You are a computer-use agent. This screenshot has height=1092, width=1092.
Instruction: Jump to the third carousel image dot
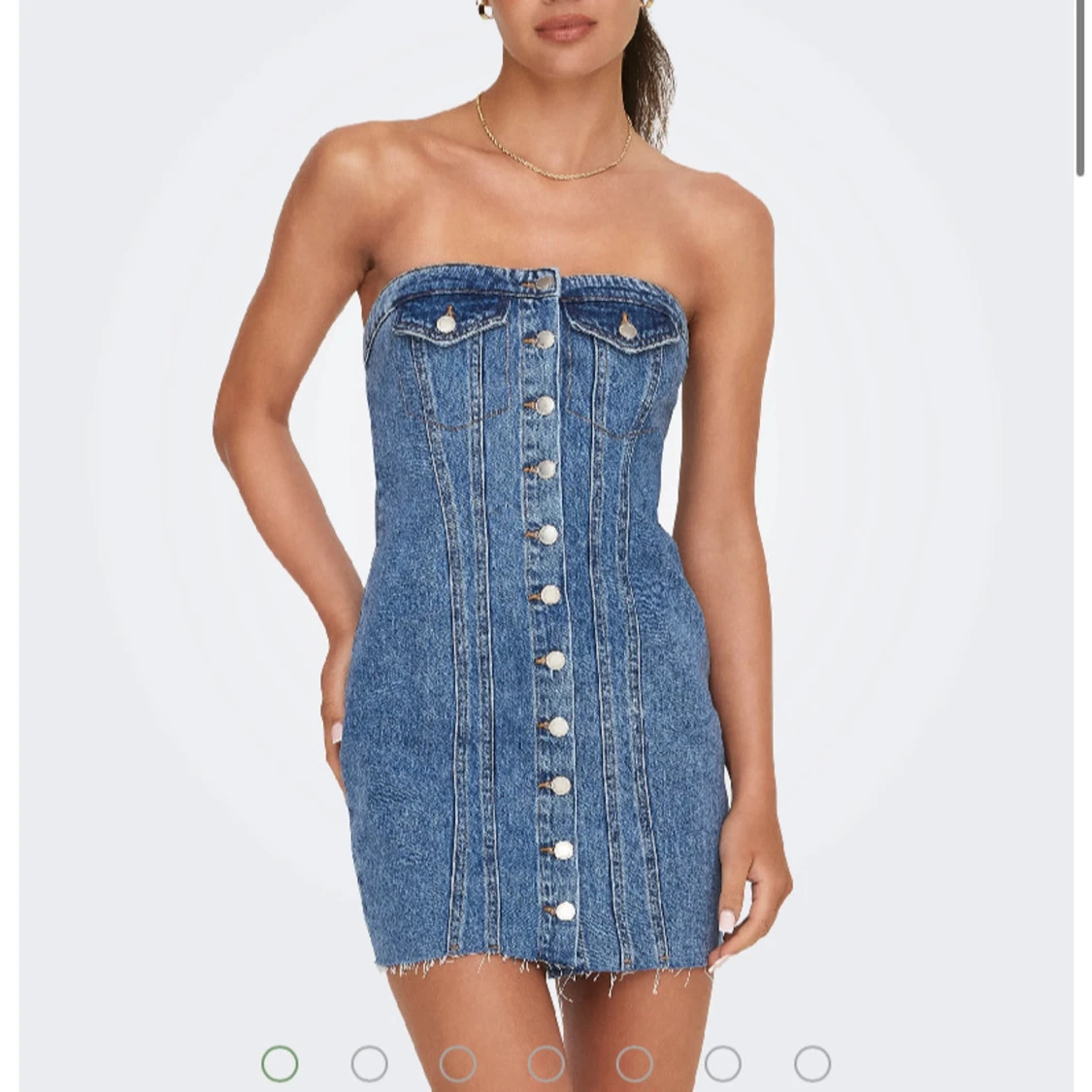[x=457, y=1064]
